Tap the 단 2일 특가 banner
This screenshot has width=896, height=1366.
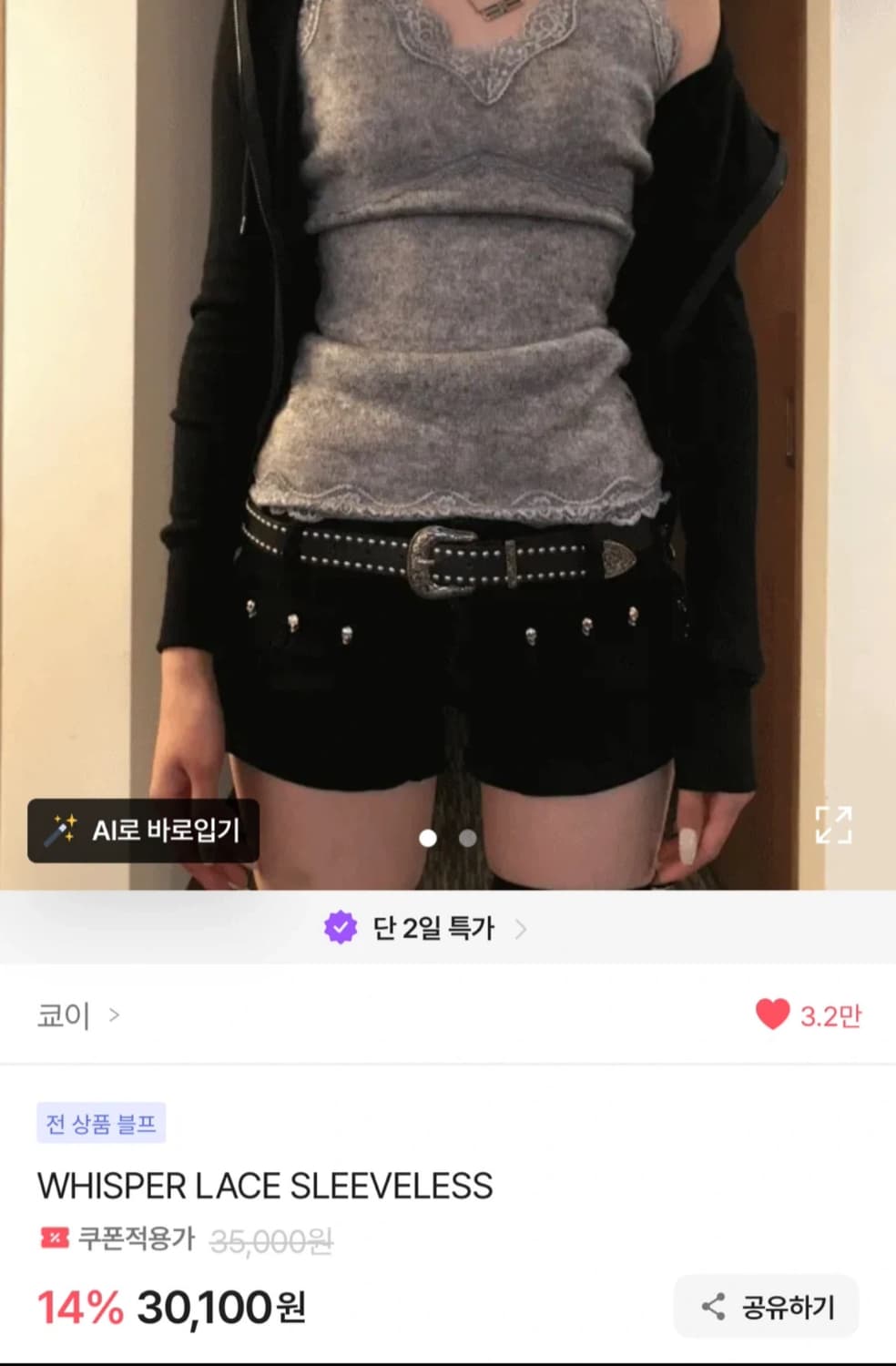click(434, 928)
